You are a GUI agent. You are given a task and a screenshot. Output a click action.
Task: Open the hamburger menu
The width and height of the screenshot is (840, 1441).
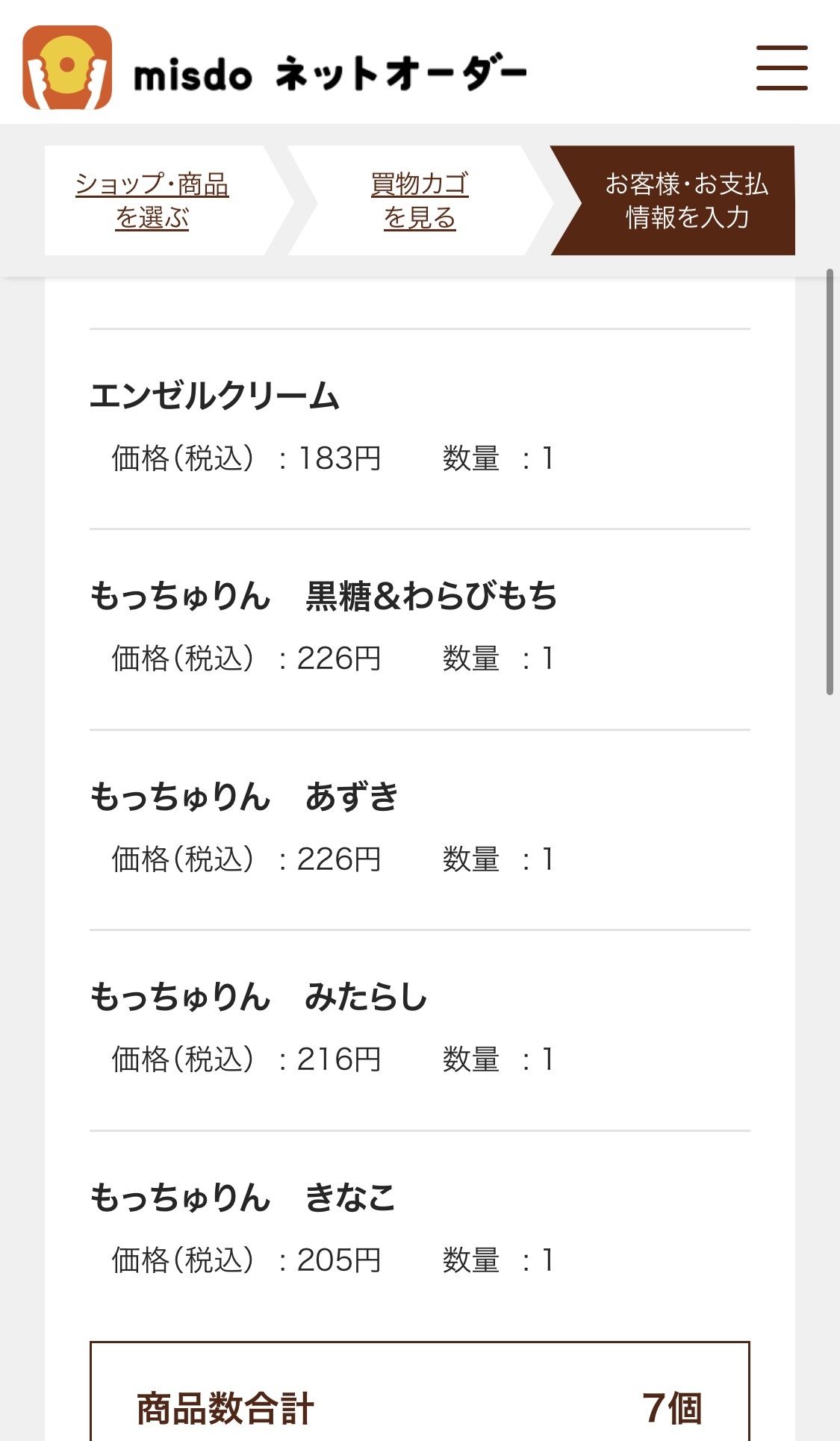(x=782, y=68)
